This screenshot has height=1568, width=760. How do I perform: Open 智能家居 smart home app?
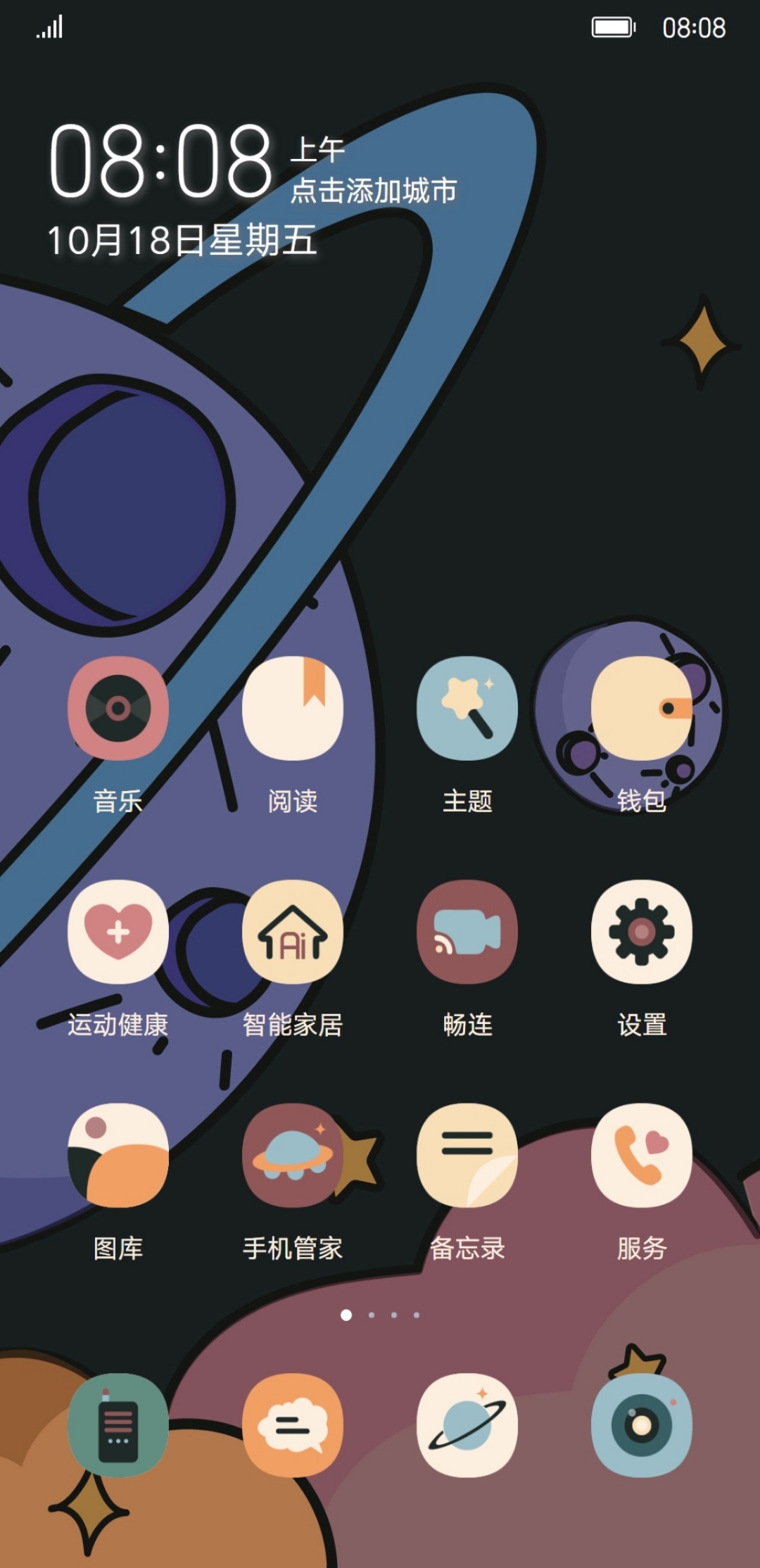293,932
